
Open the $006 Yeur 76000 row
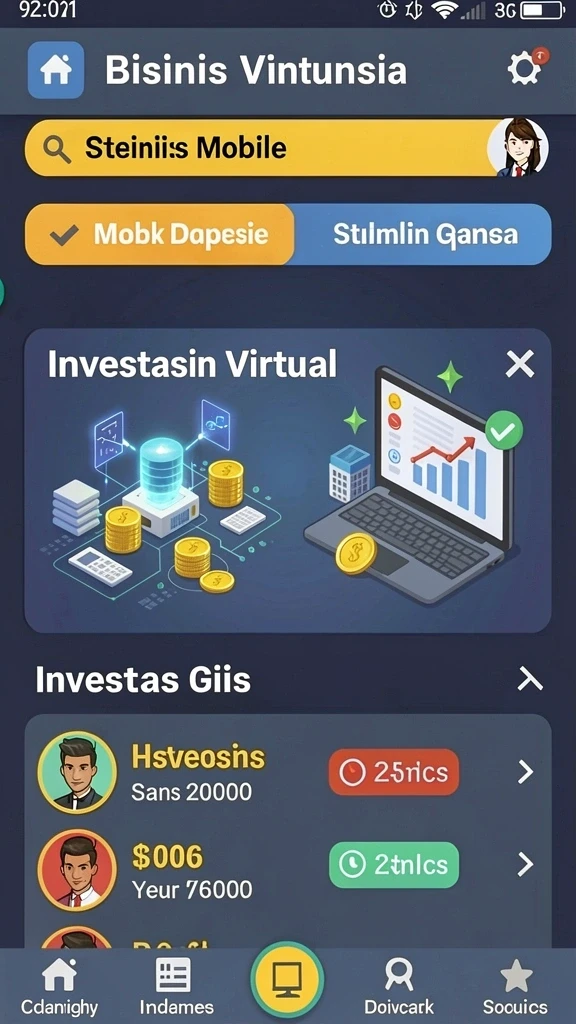click(287, 865)
